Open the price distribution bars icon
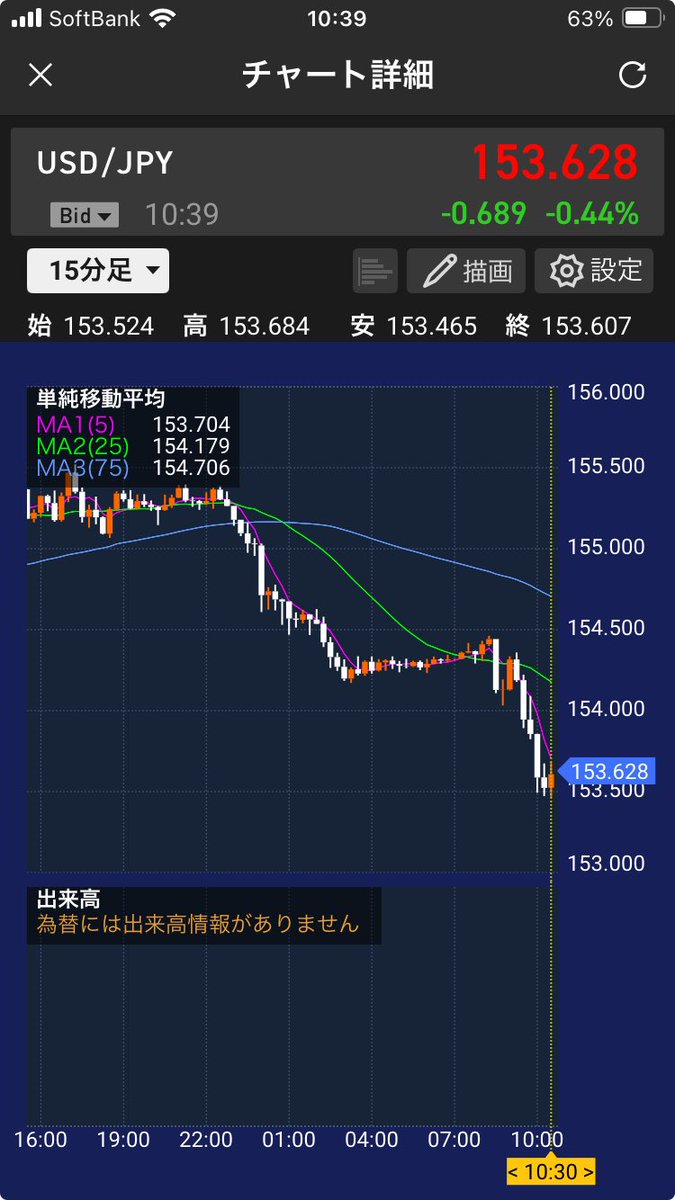 click(x=375, y=270)
